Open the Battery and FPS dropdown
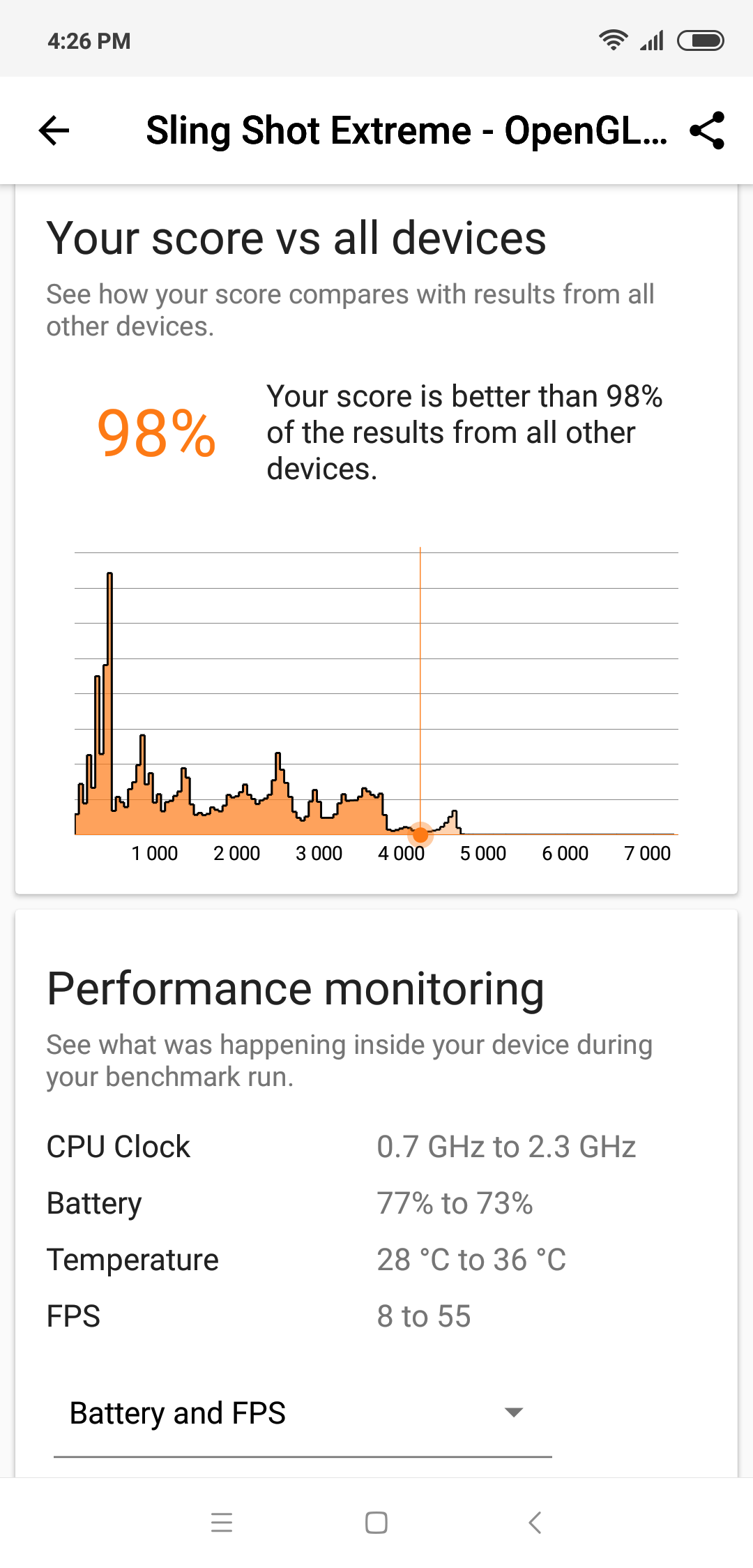 click(303, 1413)
